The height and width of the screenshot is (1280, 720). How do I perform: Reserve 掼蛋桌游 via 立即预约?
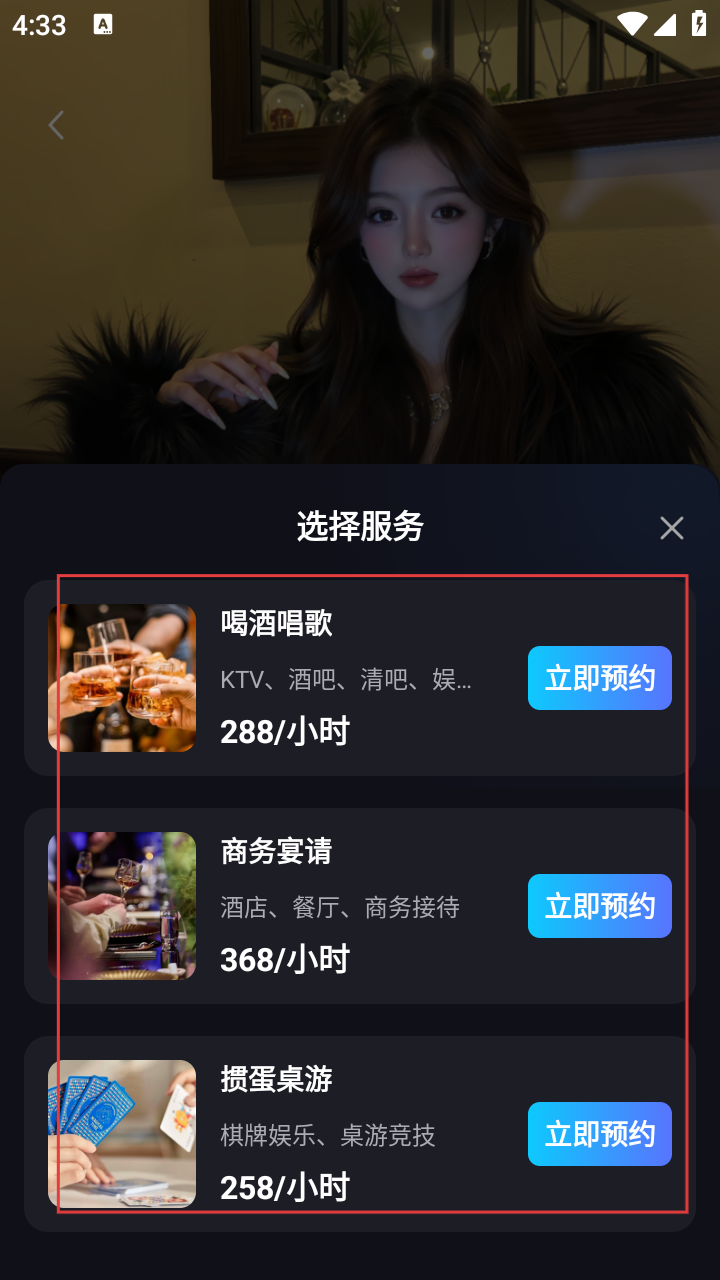coord(599,1134)
